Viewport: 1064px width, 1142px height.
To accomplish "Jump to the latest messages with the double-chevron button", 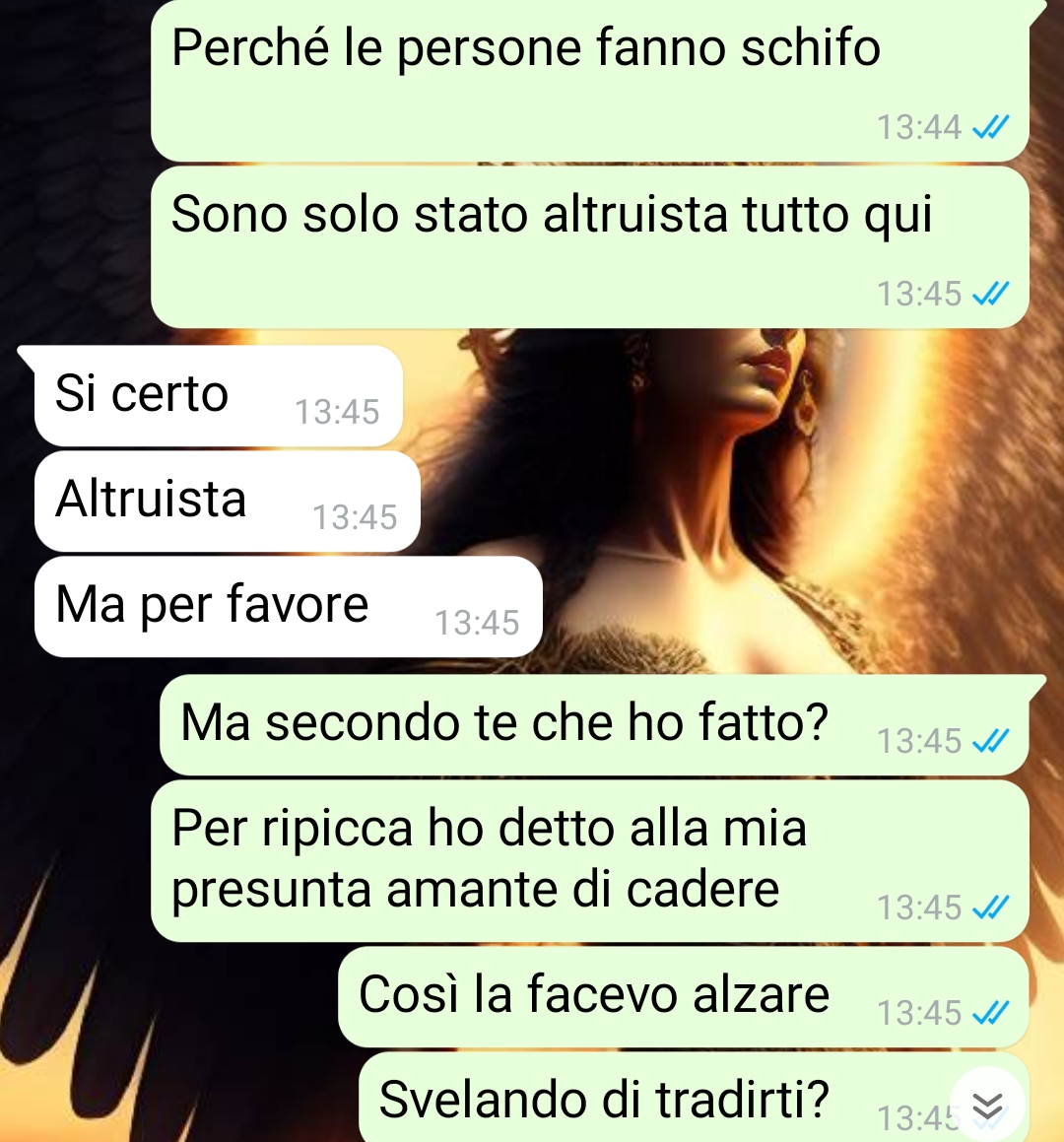I will click(987, 1106).
